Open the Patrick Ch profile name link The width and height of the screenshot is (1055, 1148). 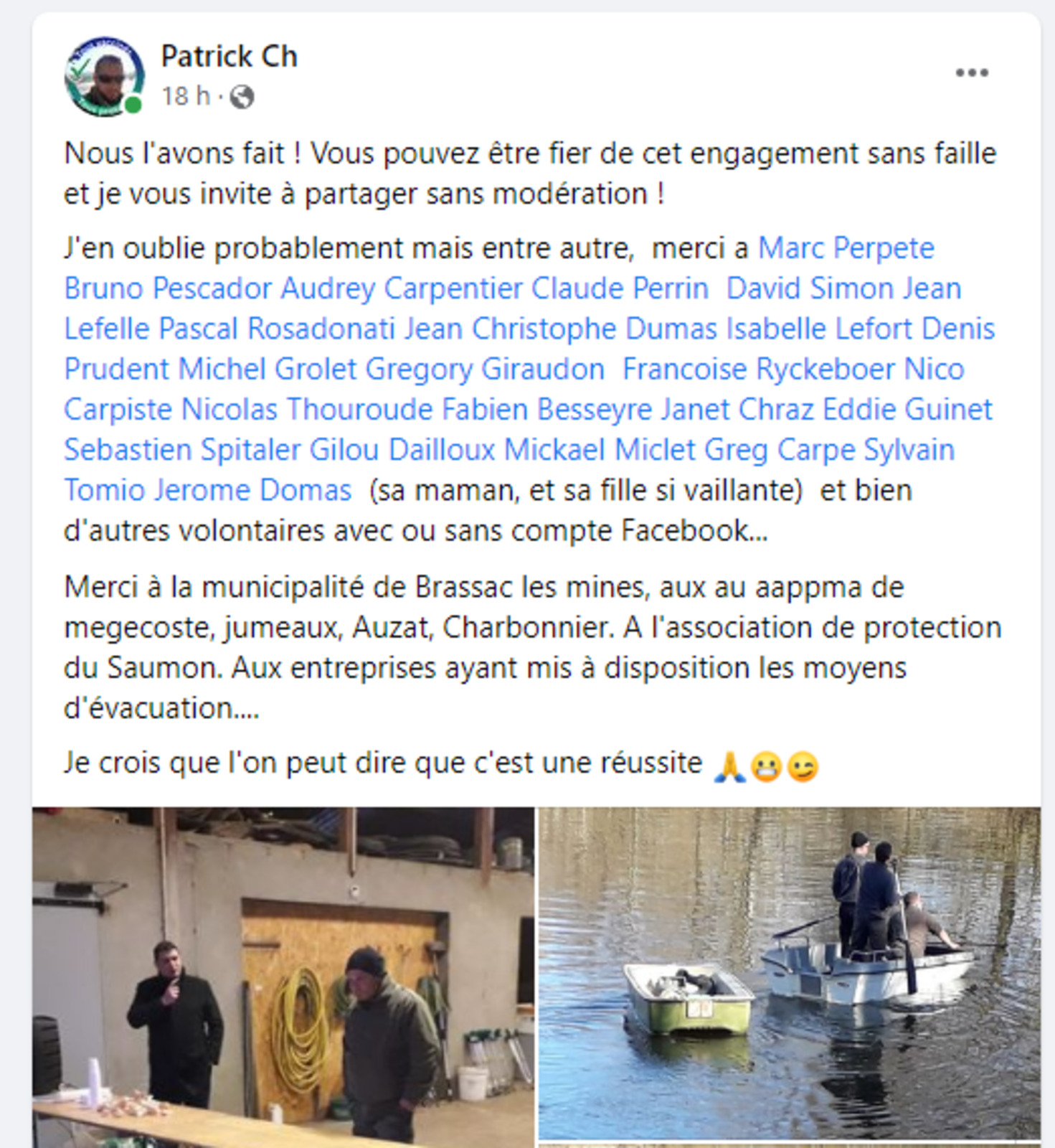tap(229, 57)
